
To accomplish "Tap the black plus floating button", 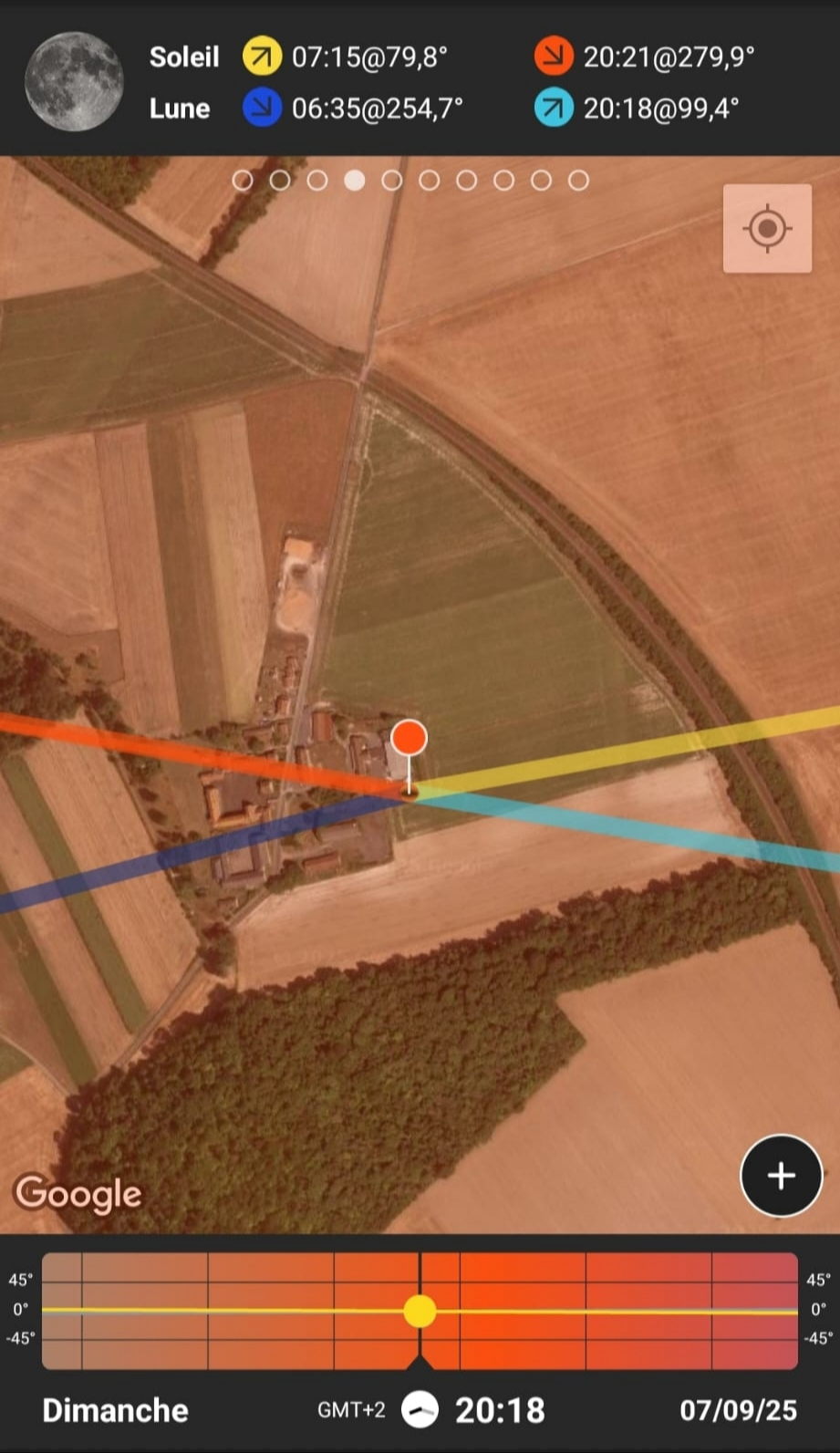I will pos(781,1176).
